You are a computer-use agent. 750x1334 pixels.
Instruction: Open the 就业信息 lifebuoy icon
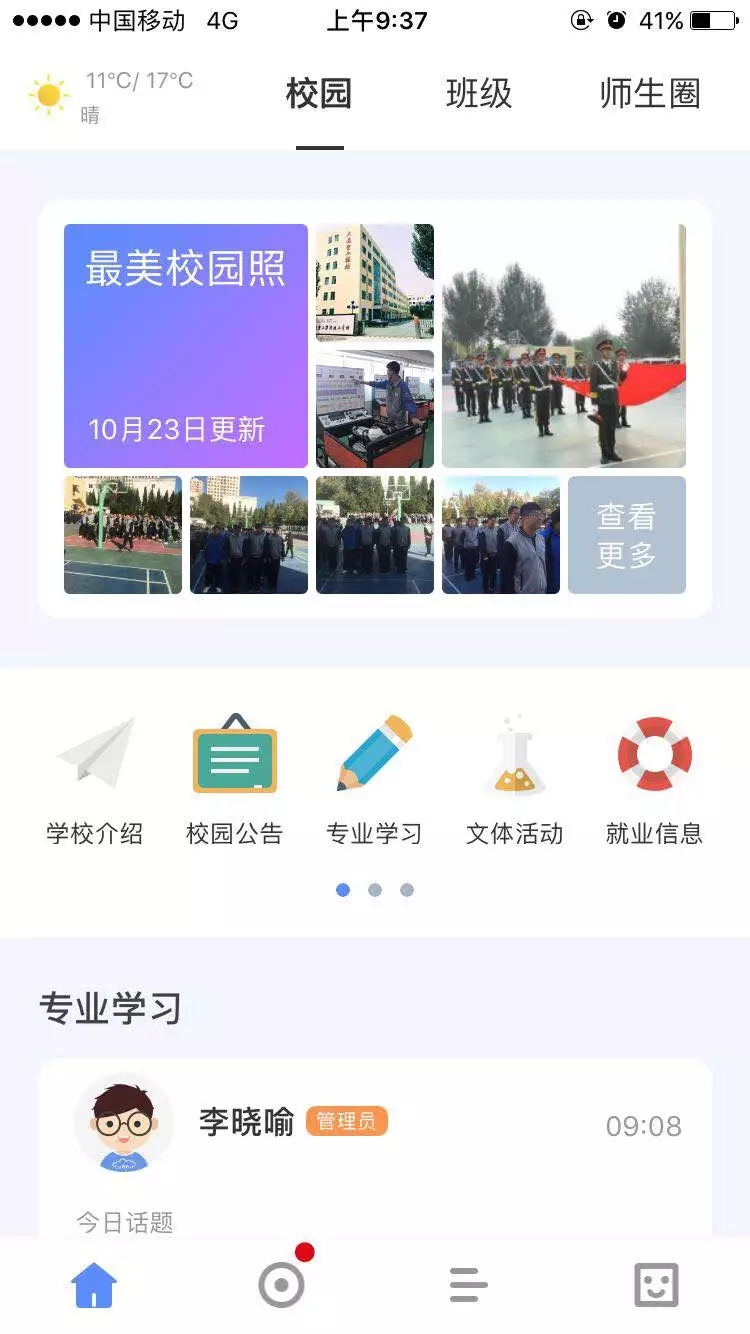coord(655,755)
